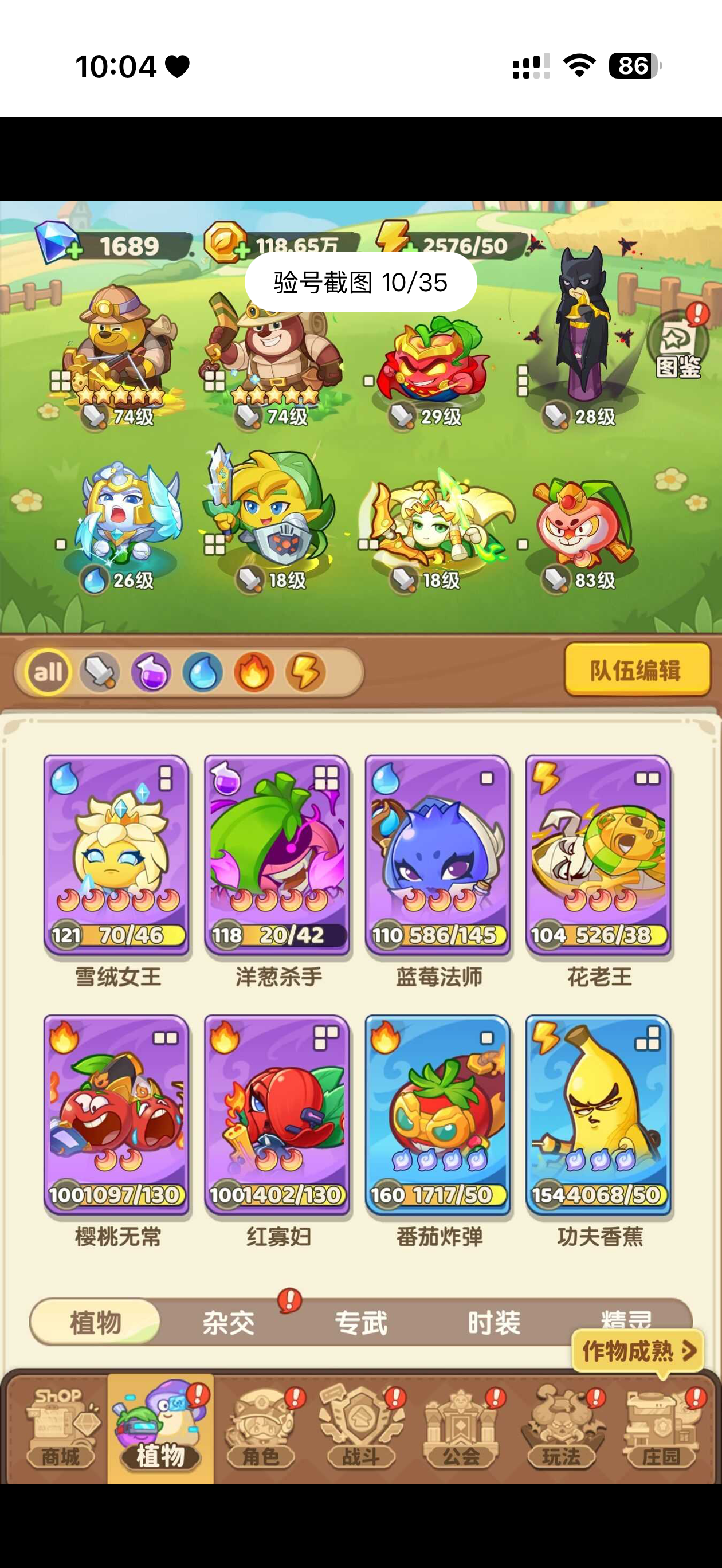Viewport: 722px width, 1568px height.
Task: Open the 作物成熟 notification
Action: point(638,1351)
